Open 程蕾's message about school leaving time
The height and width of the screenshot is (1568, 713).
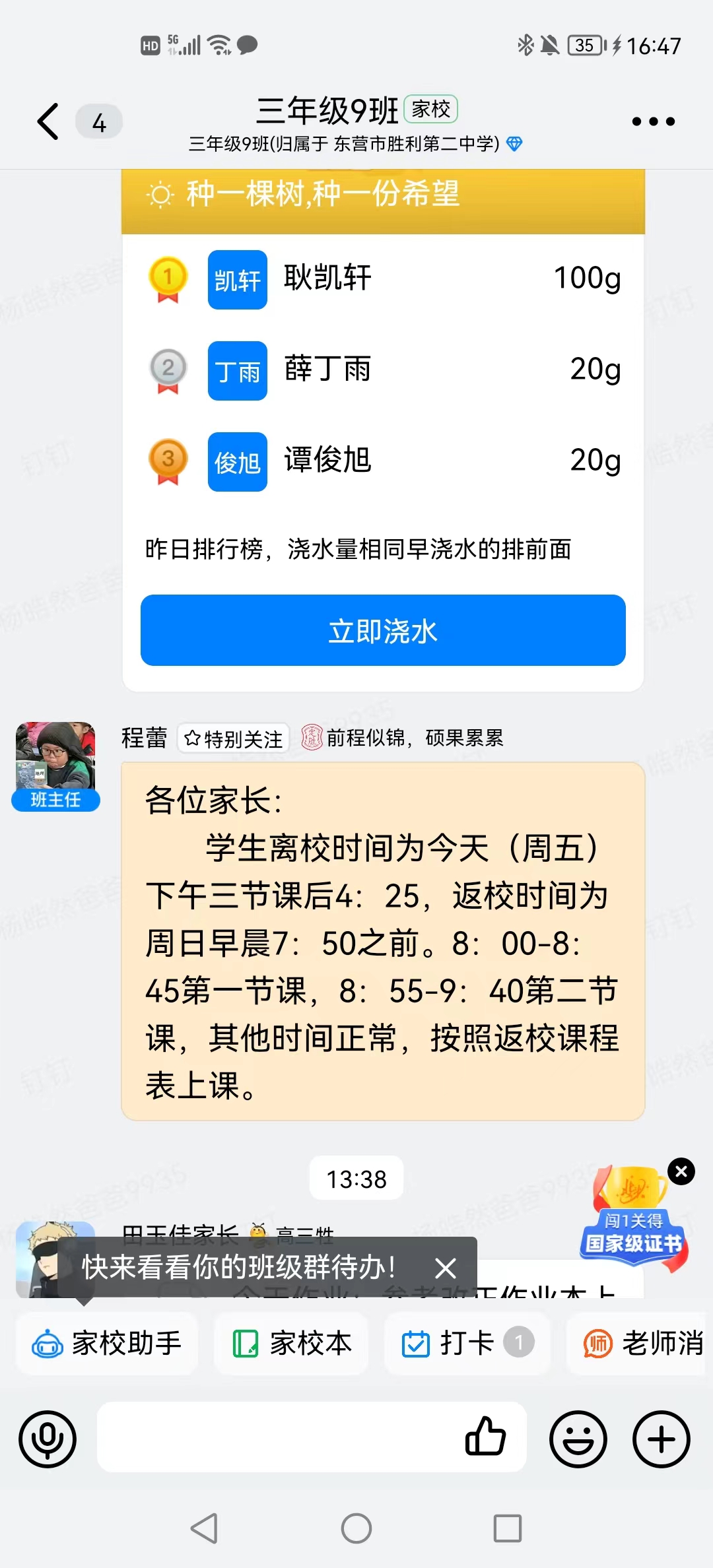click(x=383, y=941)
